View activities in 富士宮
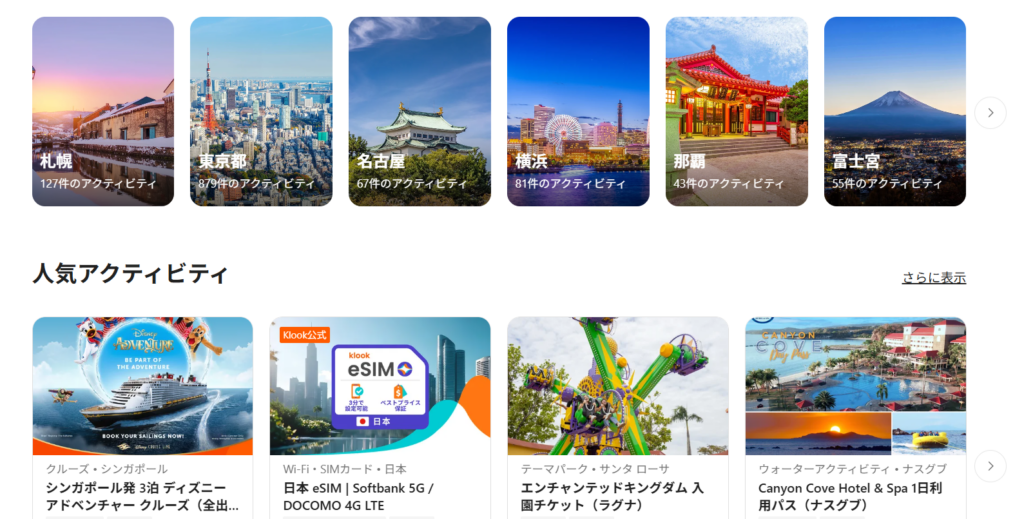Viewport: 1024px width, 519px height. coord(894,111)
